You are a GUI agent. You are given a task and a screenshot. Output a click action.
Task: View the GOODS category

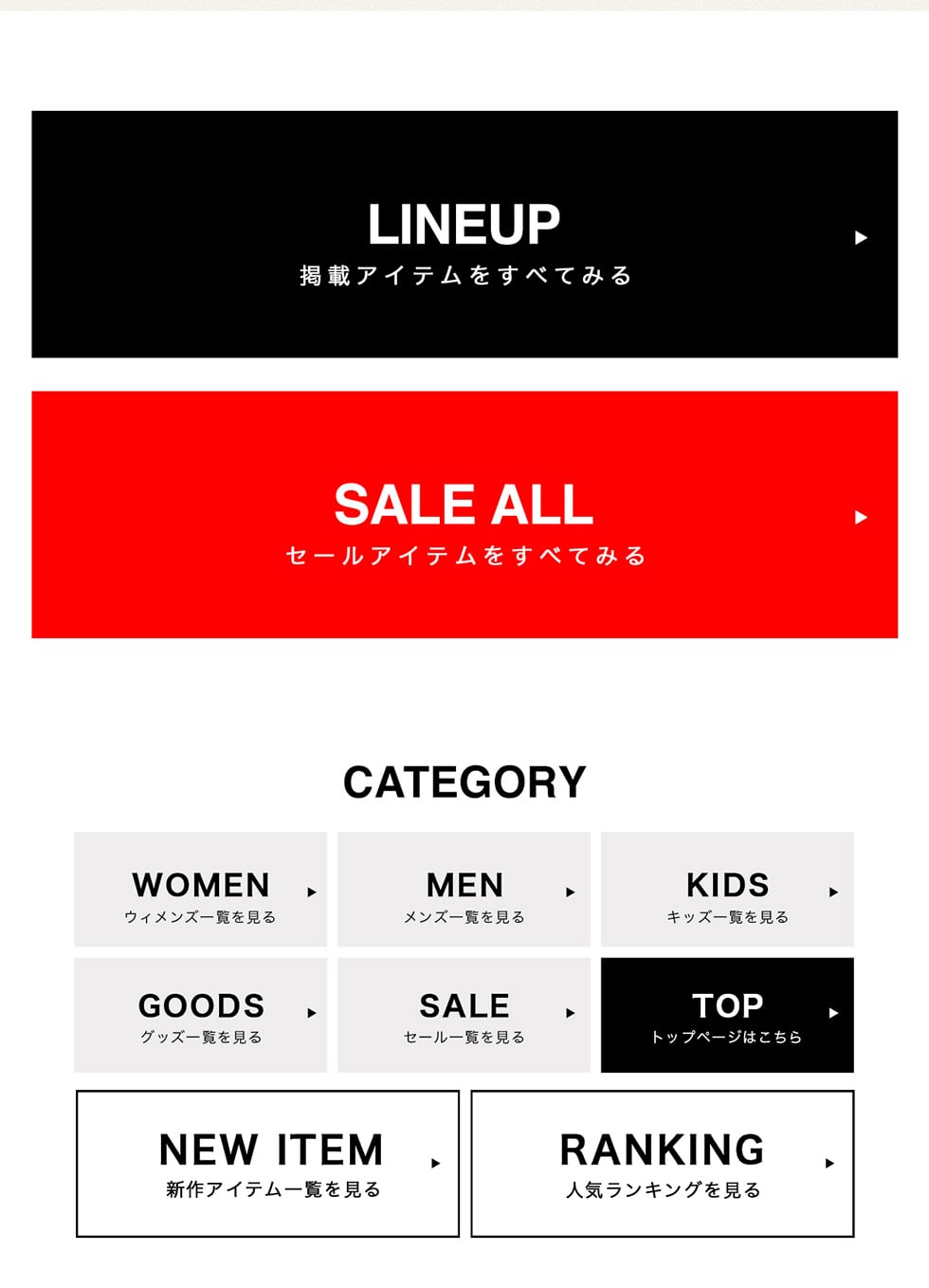point(201,1015)
